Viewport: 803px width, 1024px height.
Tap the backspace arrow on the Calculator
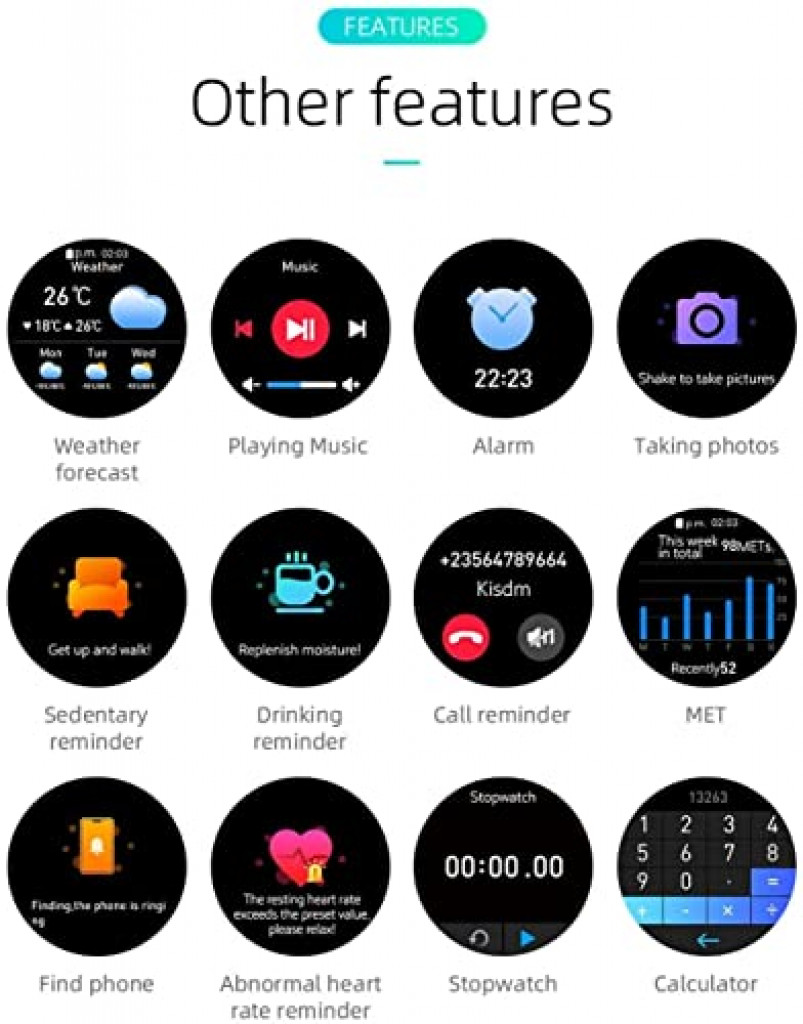pyautogui.click(x=708, y=940)
